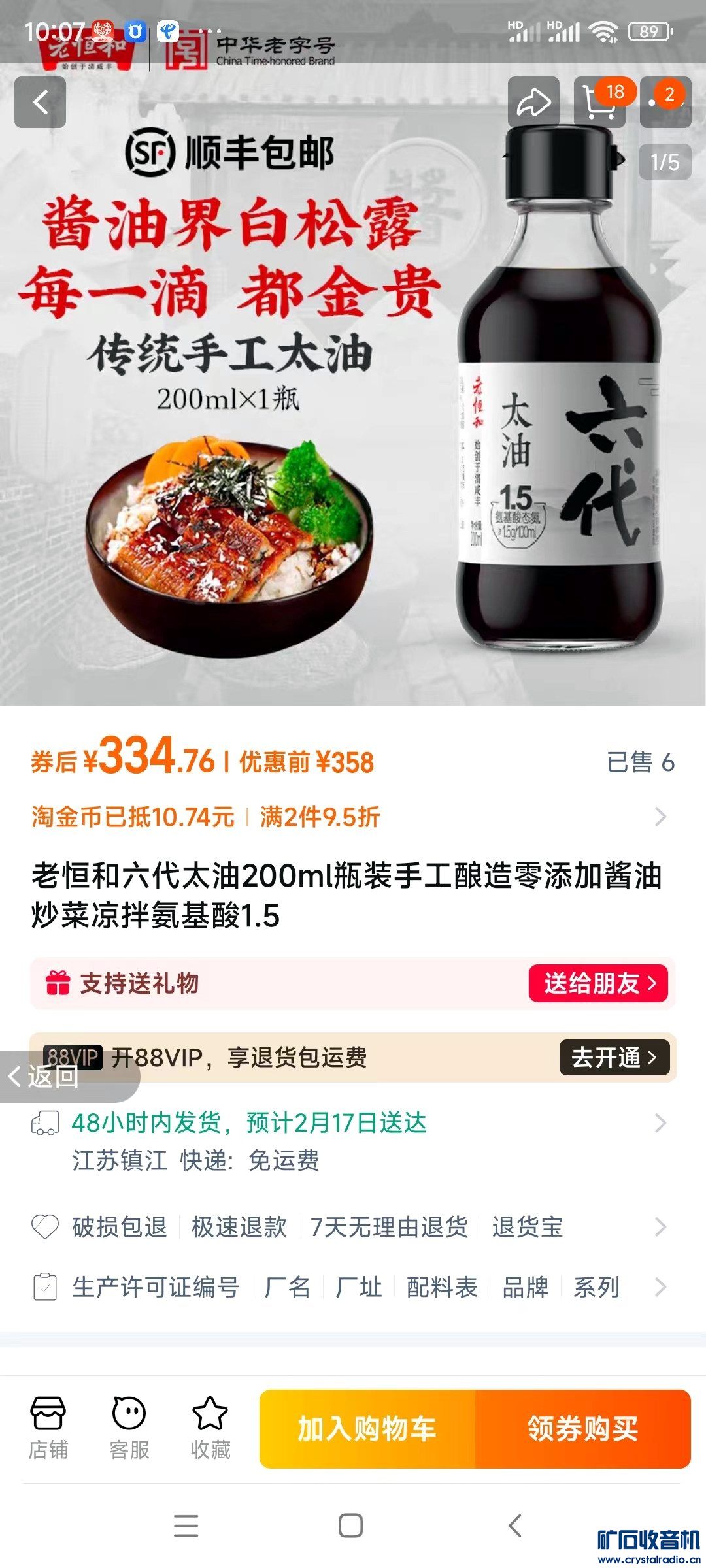Tap the system home button
Viewport: 706px width, 1568px height.
[351, 1526]
